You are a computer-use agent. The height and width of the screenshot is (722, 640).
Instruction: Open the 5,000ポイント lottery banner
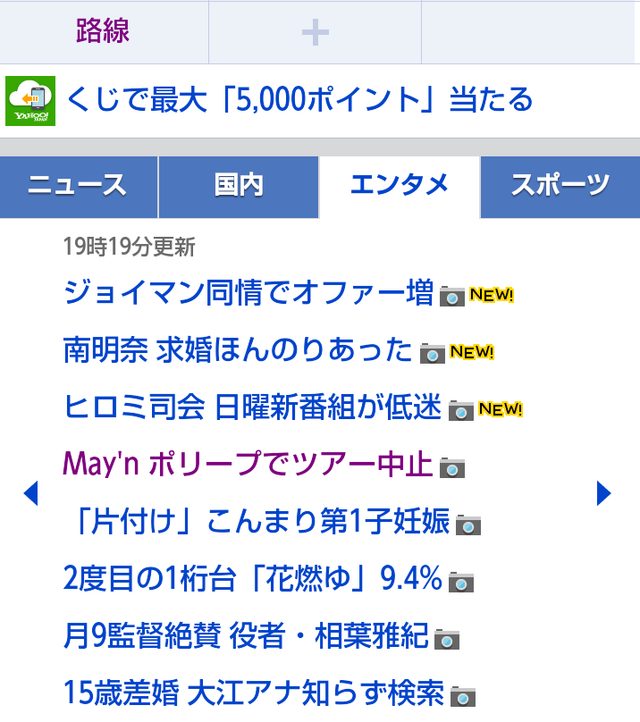point(300,100)
